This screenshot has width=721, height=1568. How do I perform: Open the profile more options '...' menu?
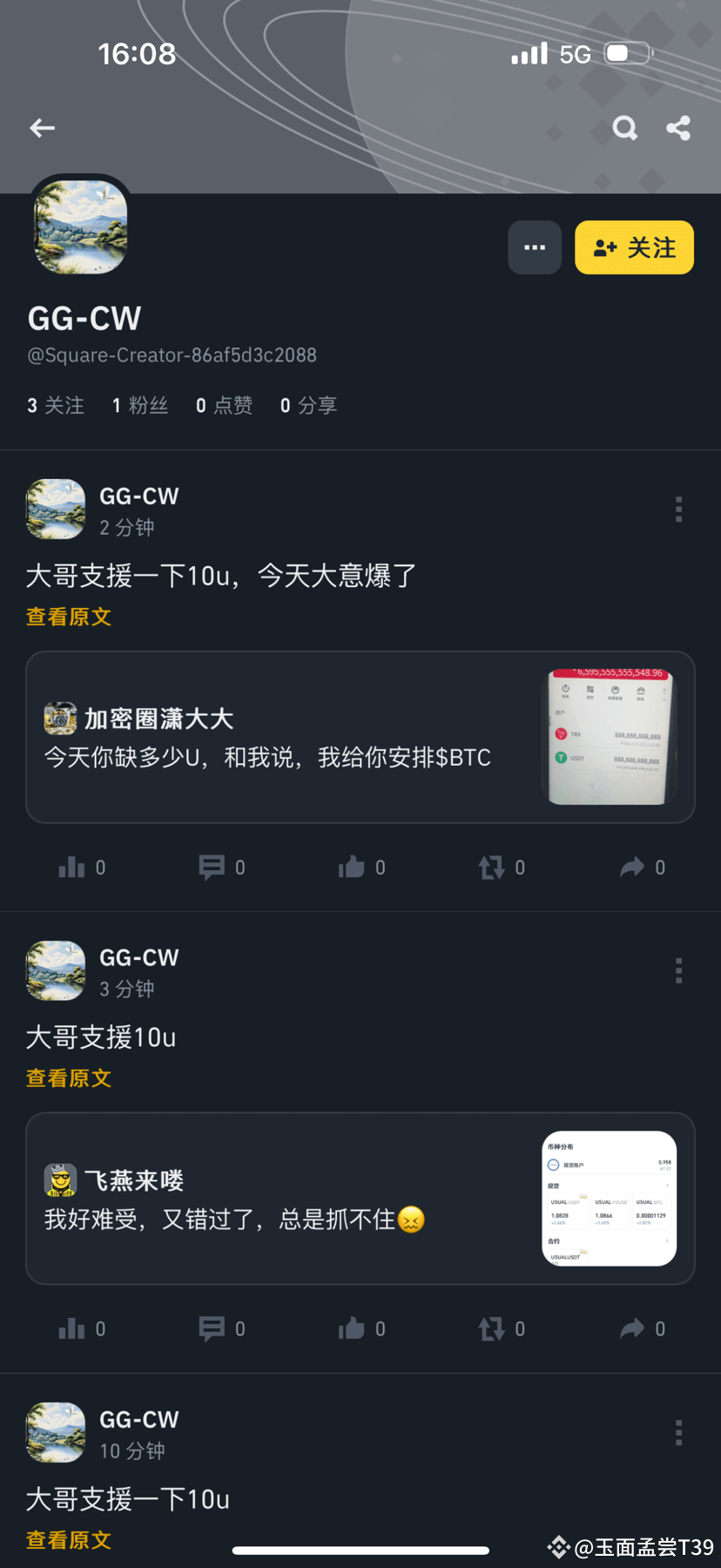point(535,247)
